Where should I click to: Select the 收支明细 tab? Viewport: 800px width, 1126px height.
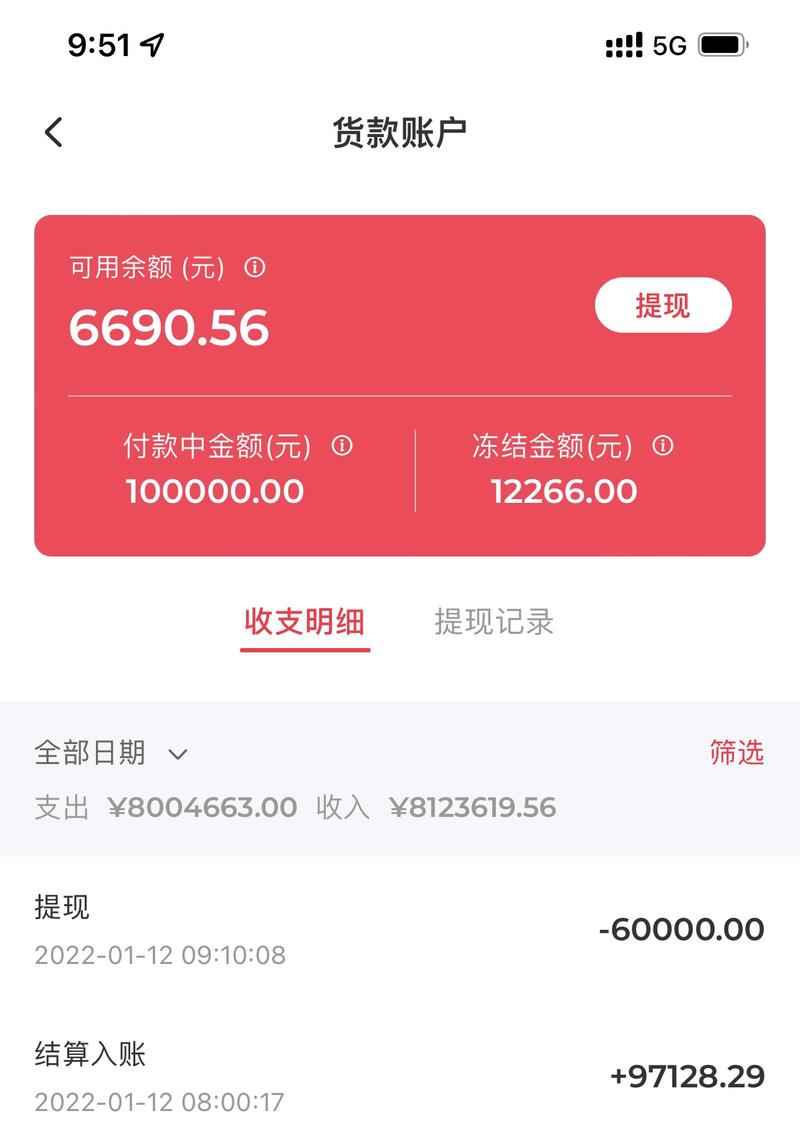[x=305, y=623]
